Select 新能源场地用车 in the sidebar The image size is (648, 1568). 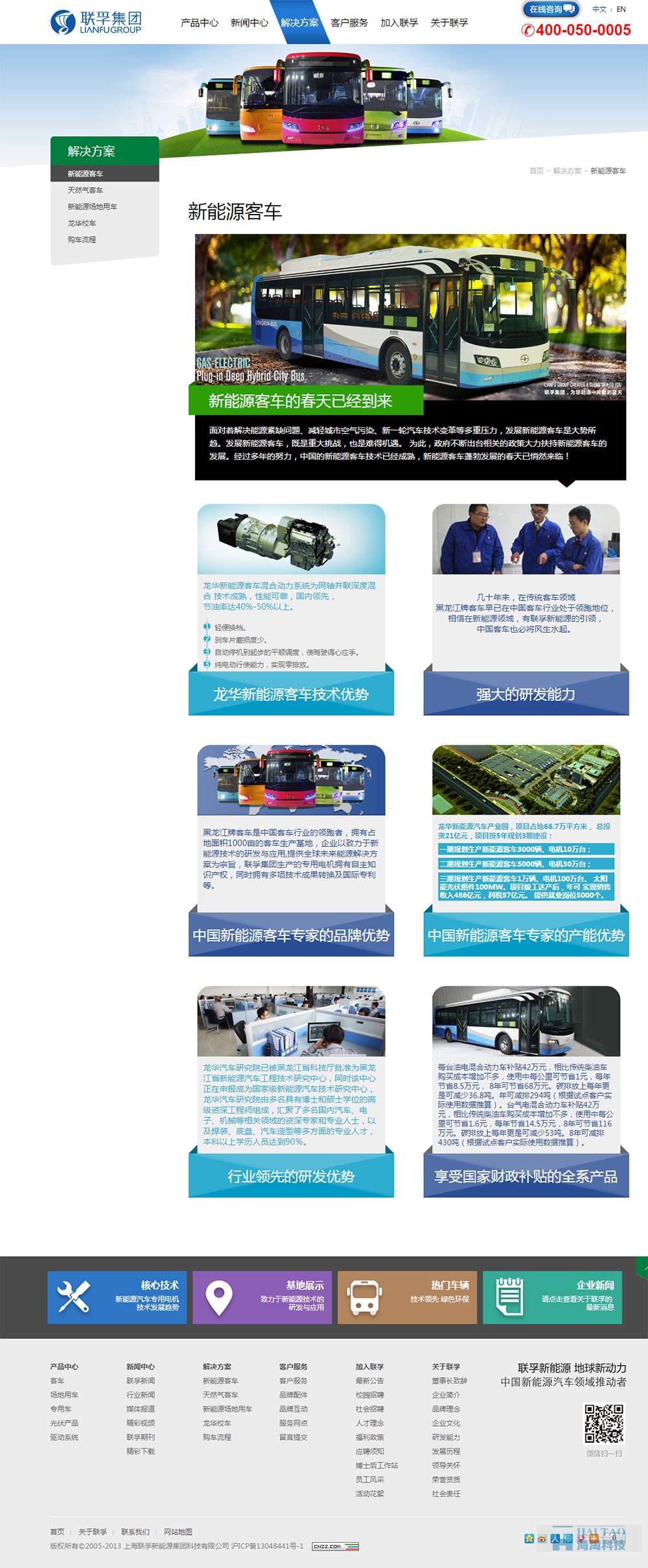tap(93, 207)
